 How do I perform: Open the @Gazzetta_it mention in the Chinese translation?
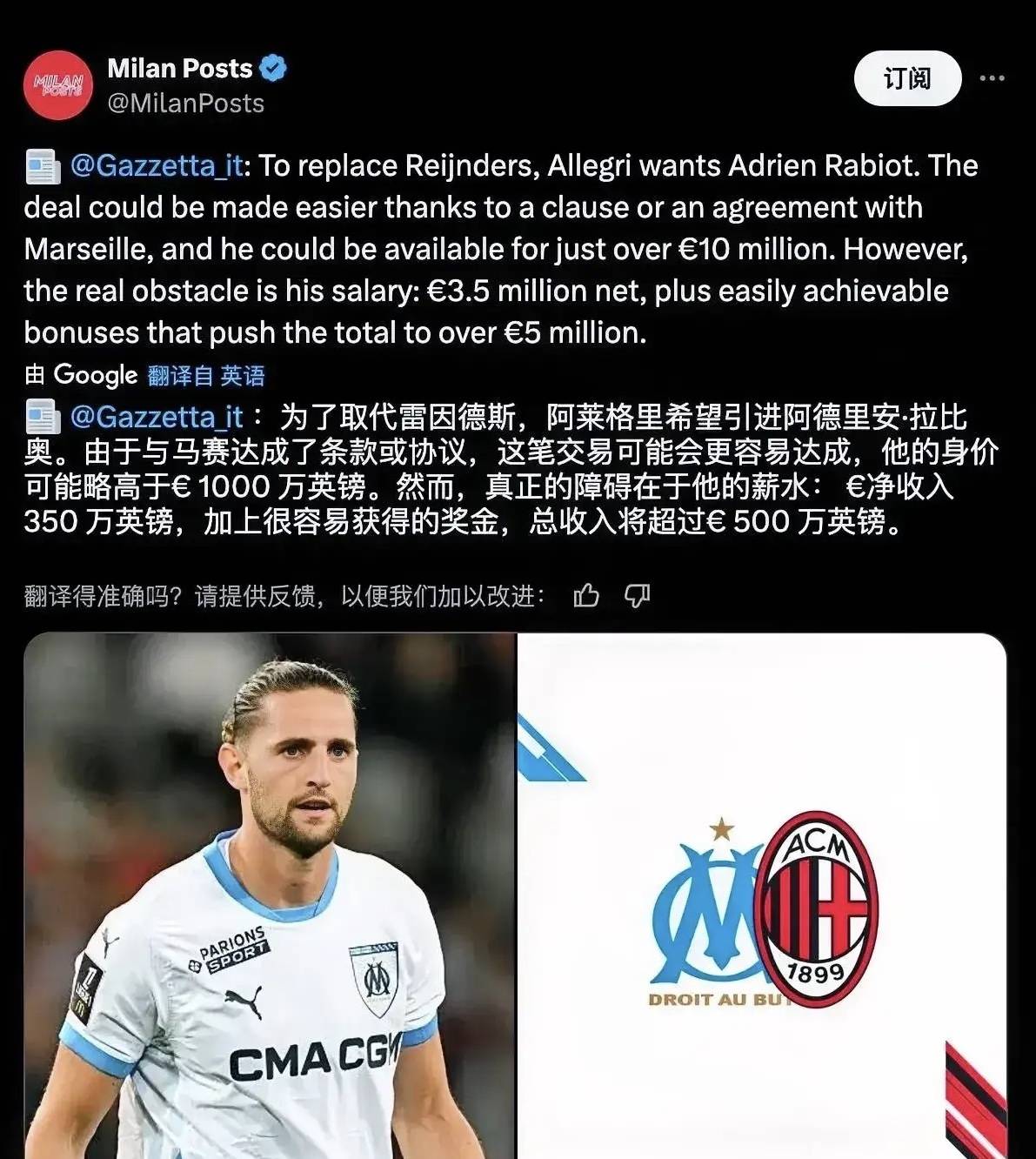(x=157, y=417)
